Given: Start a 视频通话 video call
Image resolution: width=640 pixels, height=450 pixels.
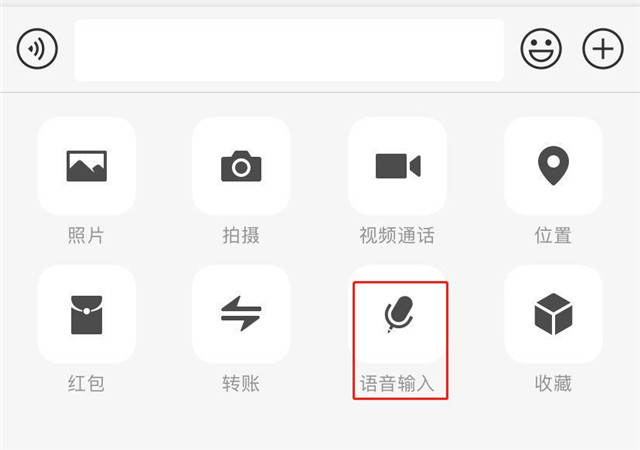Looking at the screenshot, I should 397,166.
